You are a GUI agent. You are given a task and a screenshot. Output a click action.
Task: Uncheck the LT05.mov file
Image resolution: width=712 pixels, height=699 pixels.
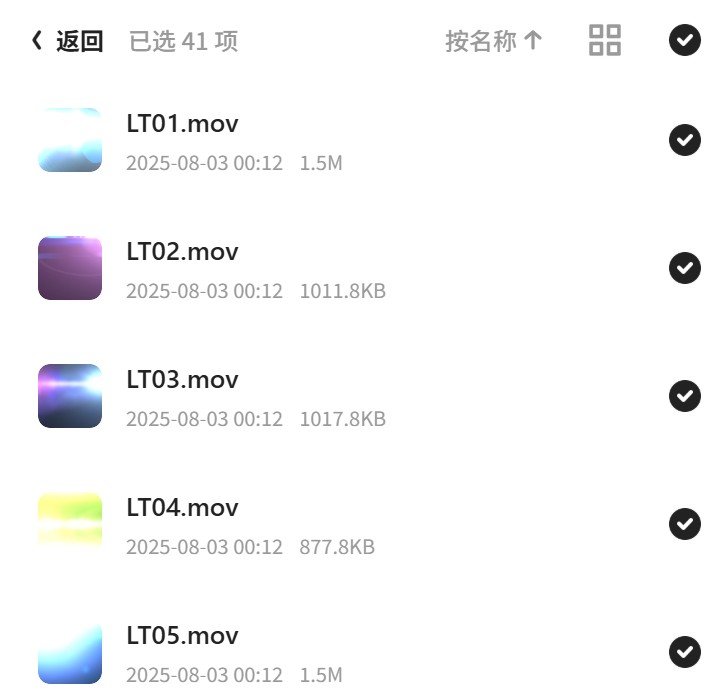(x=684, y=652)
